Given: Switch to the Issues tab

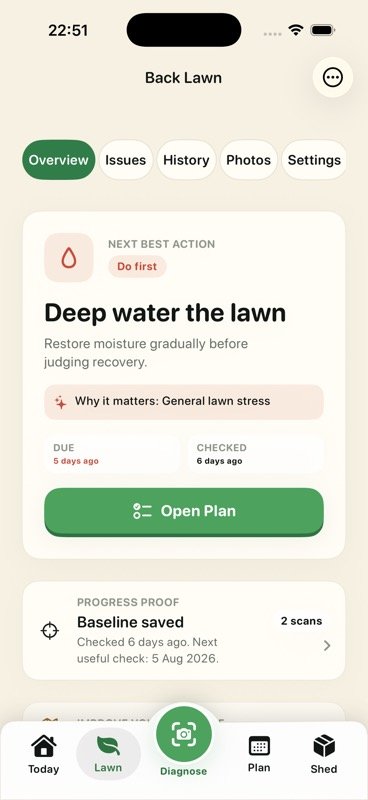Looking at the screenshot, I should point(126,160).
